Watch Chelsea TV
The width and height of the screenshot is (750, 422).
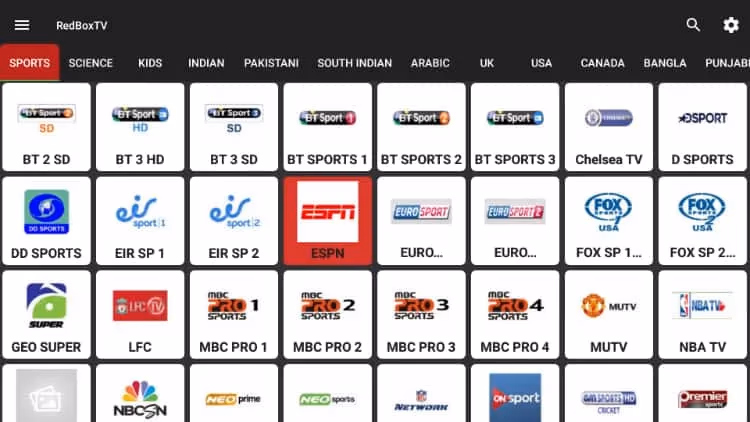pos(608,127)
